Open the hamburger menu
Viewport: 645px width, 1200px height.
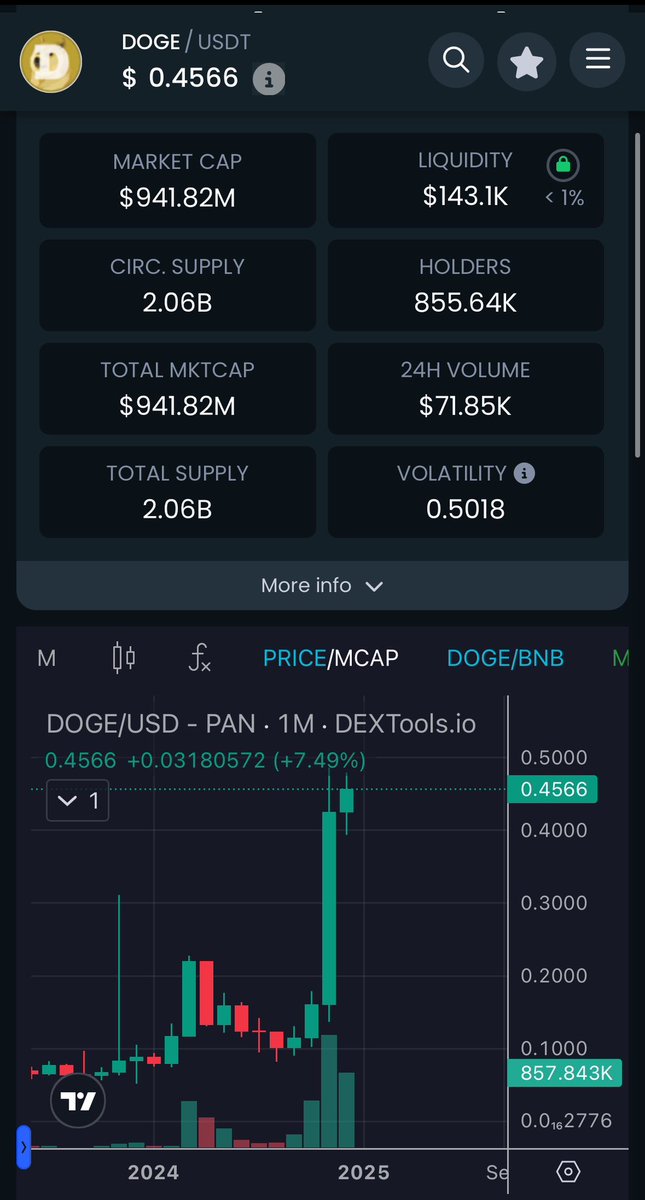click(x=598, y=60)
